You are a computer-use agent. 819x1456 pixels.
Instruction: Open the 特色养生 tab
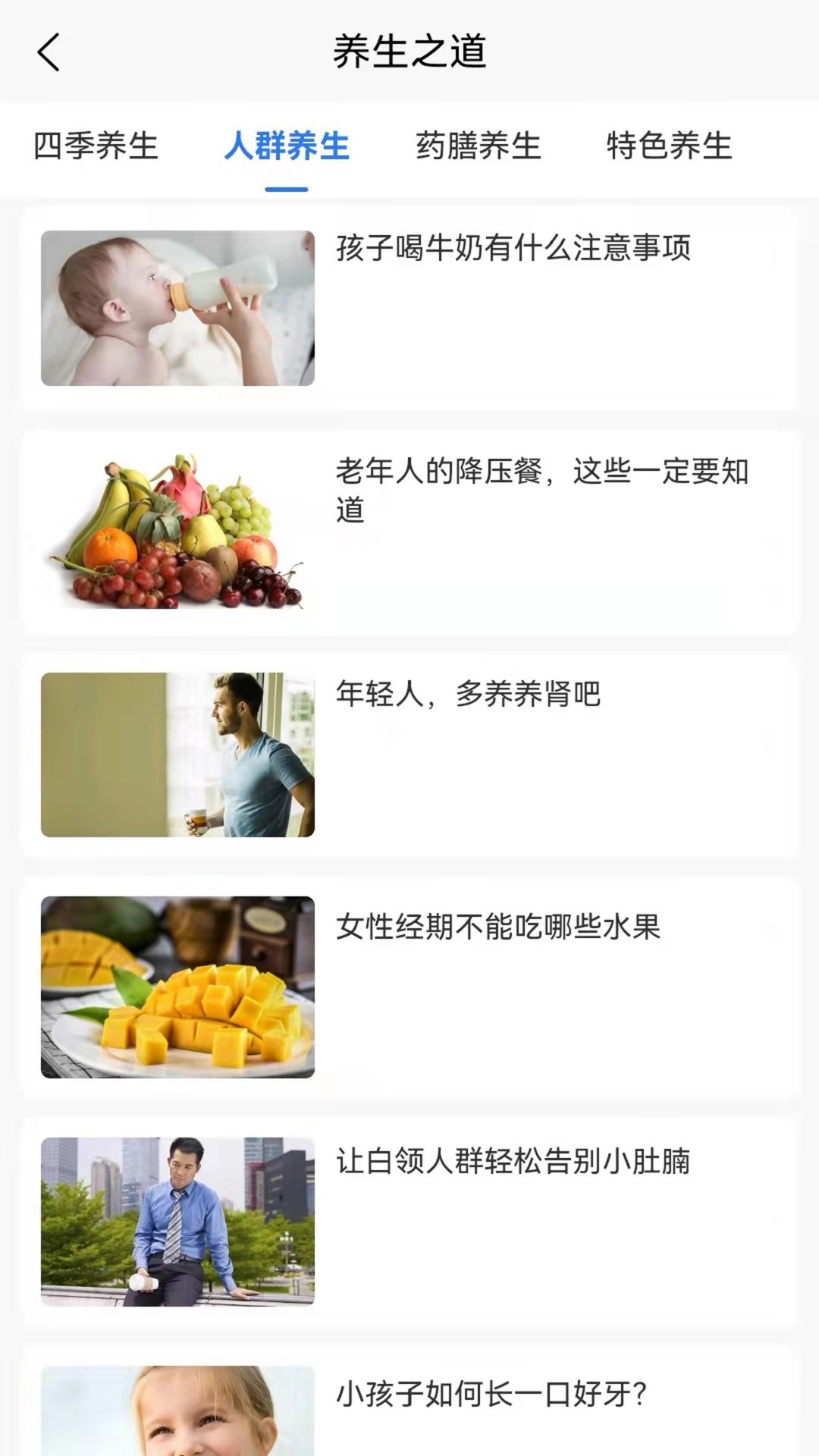pyautogui.click(x=669, y=146)
